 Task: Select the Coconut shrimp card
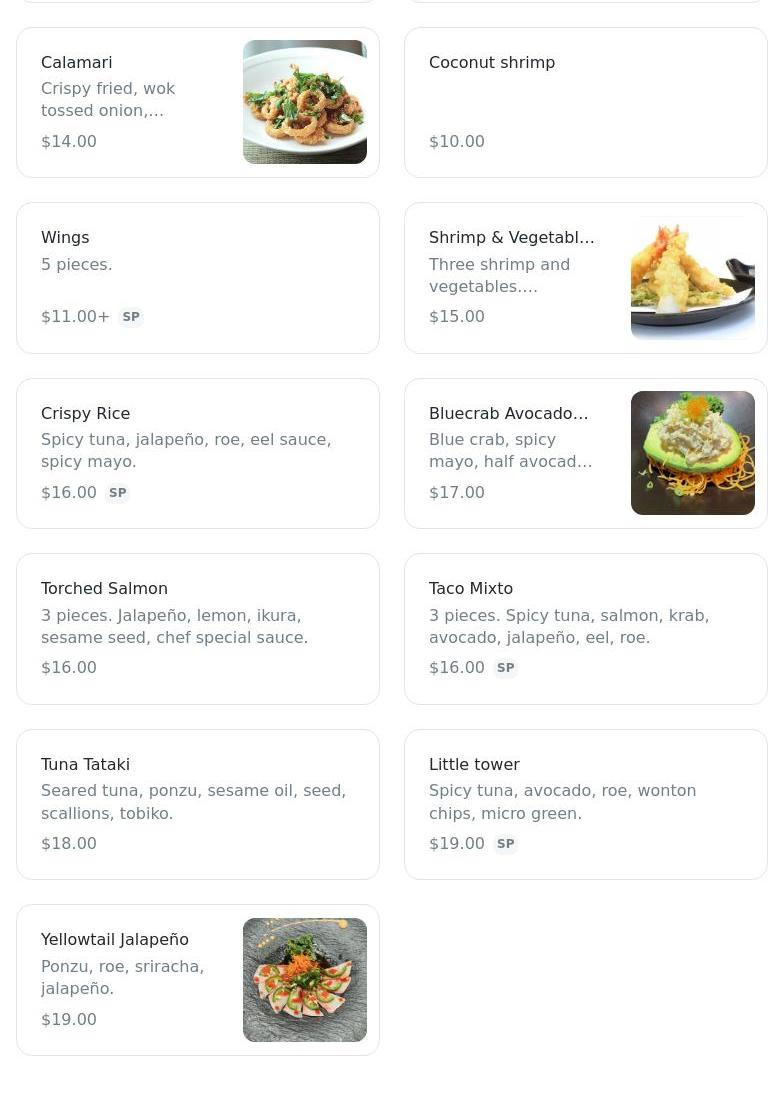tap(585, 102)
